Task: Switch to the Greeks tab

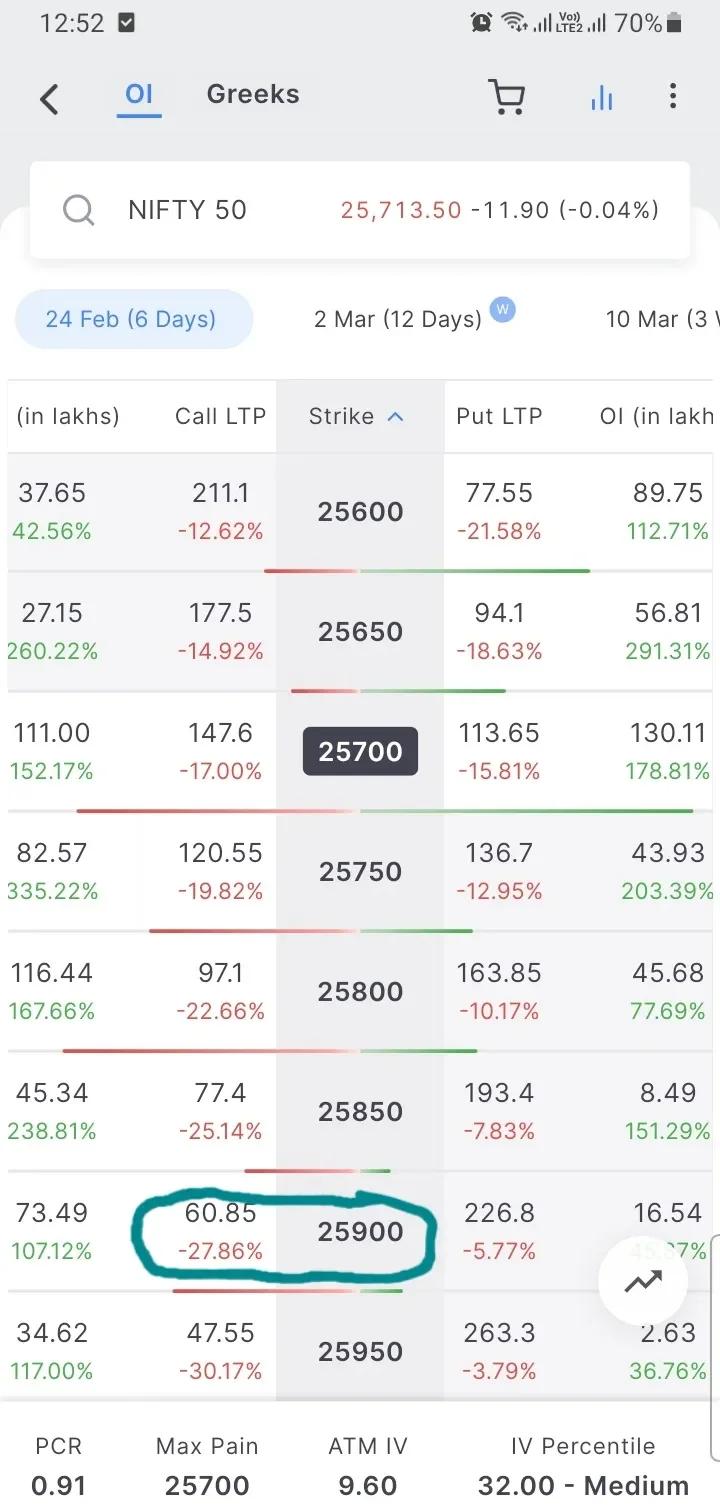Action: [x=252, y=93]
